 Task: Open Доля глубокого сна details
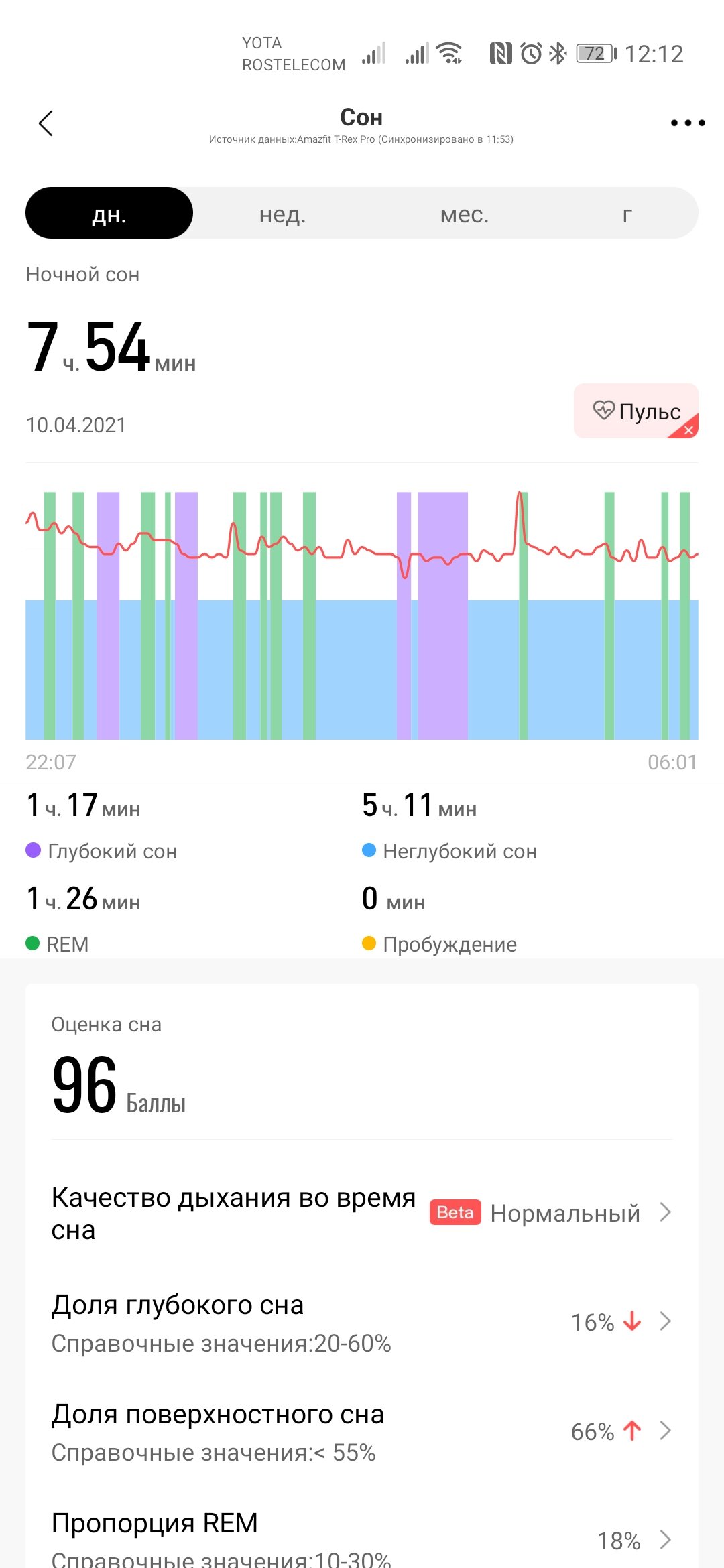[x=362, y=1323]
